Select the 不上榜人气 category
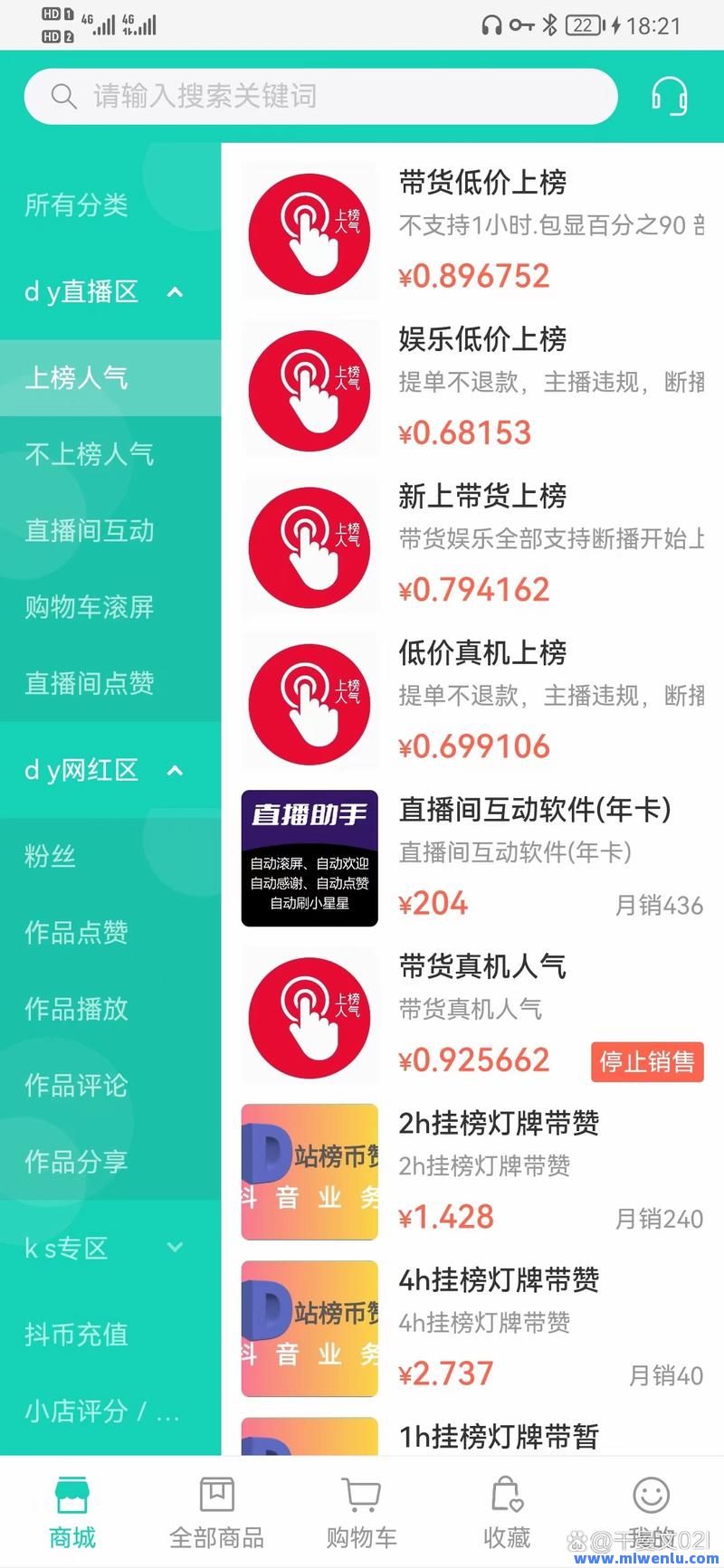724x1568 pixels. [89, 454]
